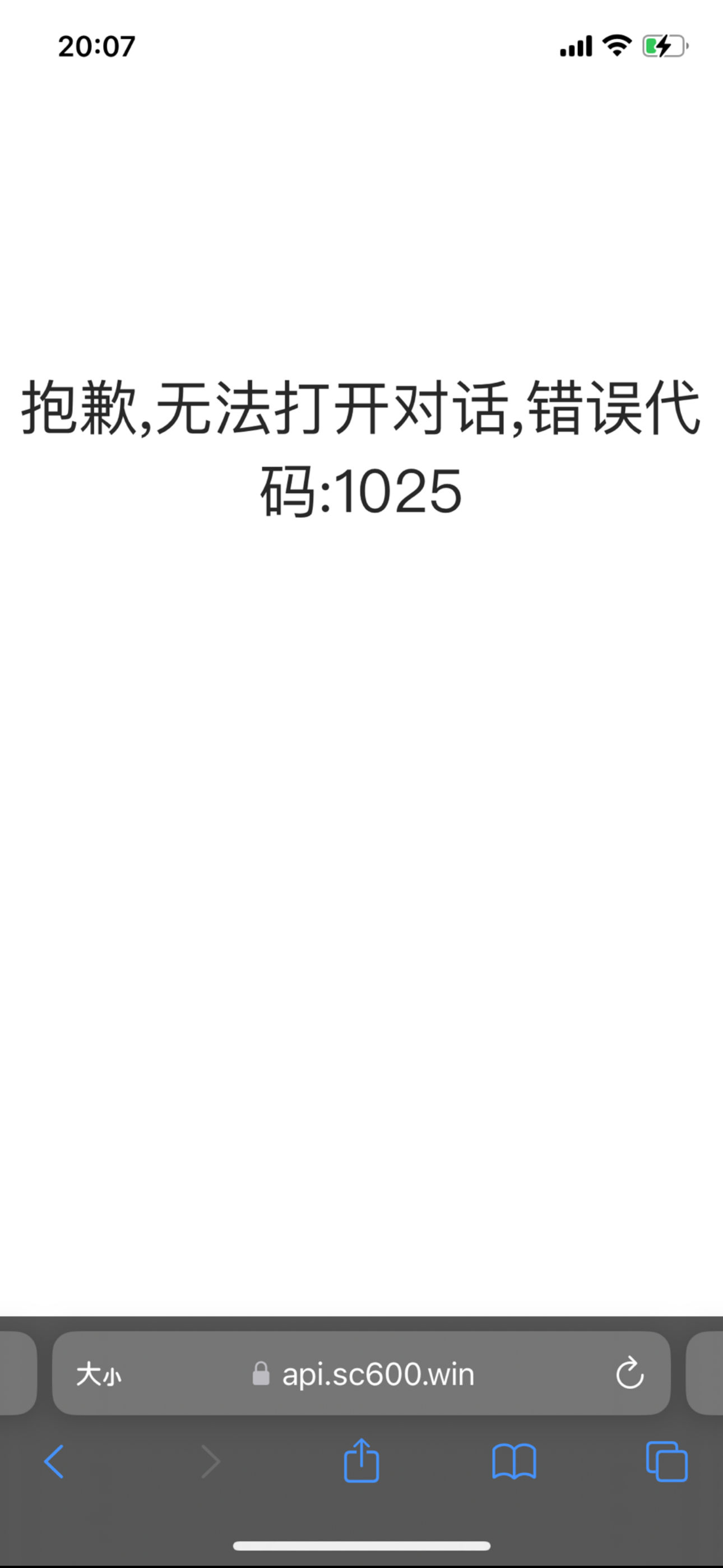Open the bookmarks book icon
The height and width of the screenshot is (1568, 723).
(x=513, y=1461)
